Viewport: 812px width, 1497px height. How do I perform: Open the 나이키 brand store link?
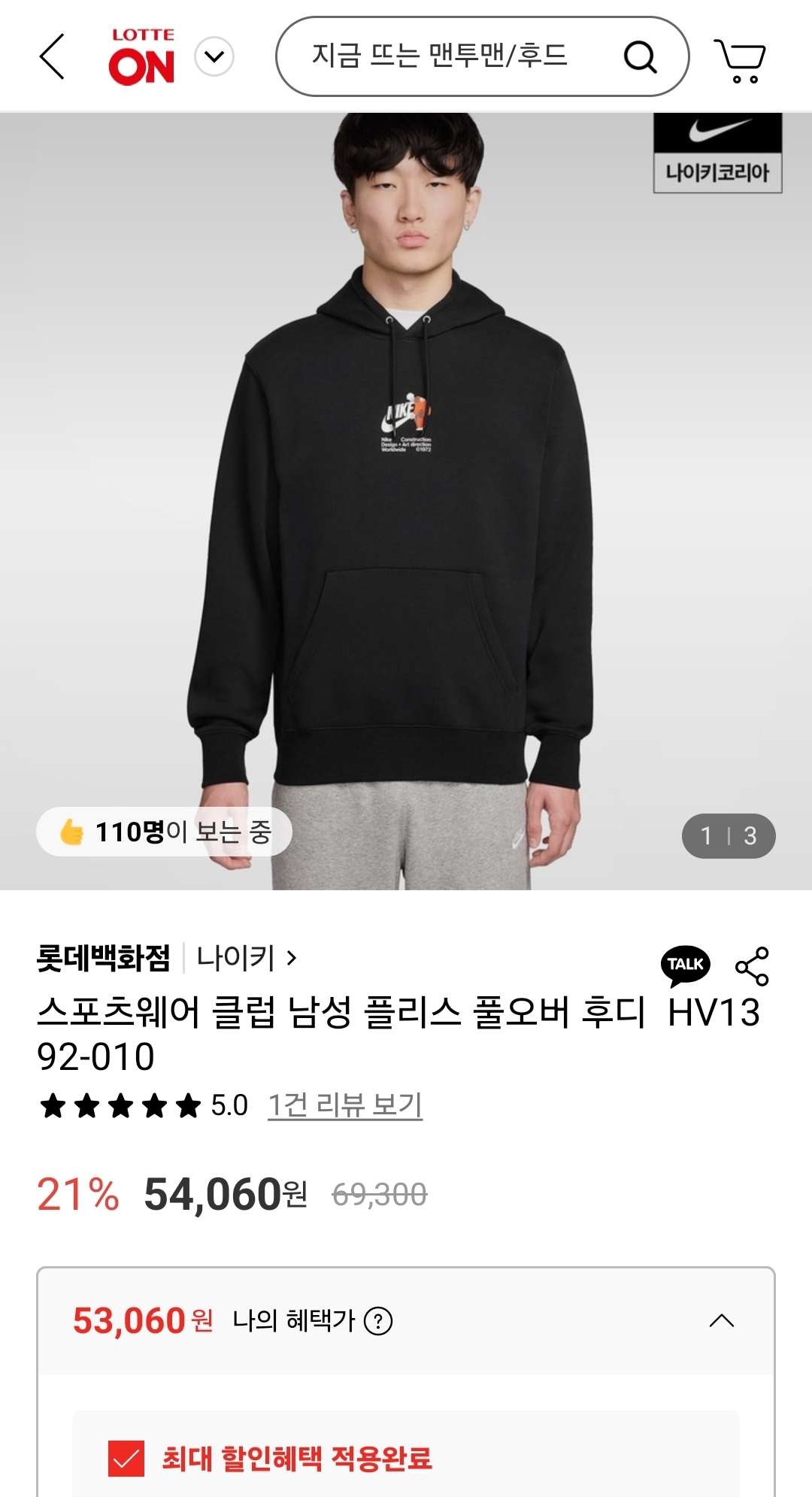click(246, 958)
